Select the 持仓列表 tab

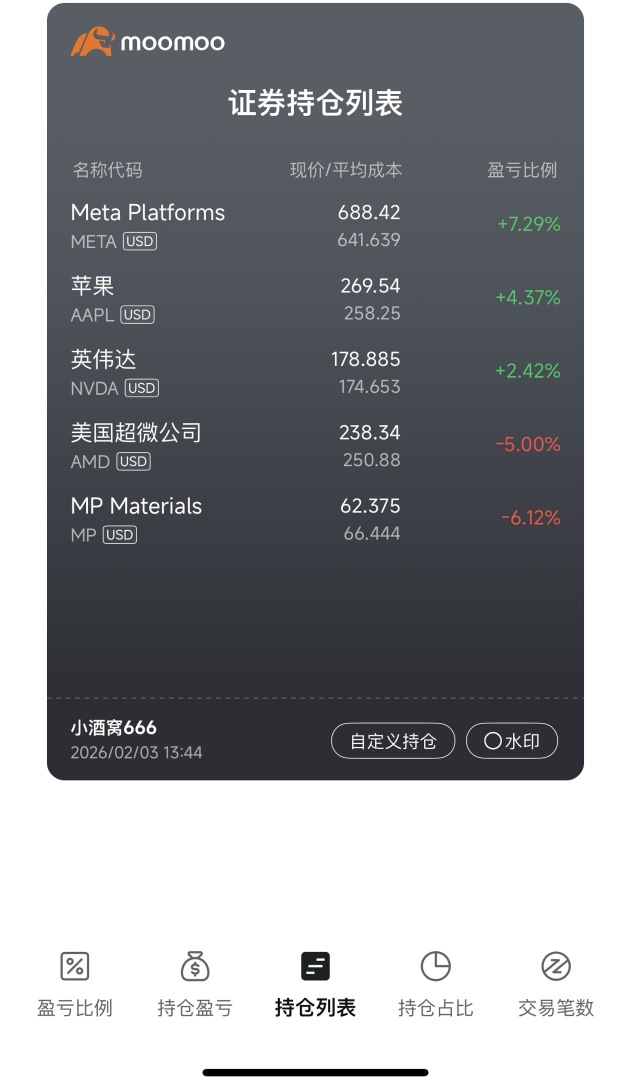pos(315,985)
